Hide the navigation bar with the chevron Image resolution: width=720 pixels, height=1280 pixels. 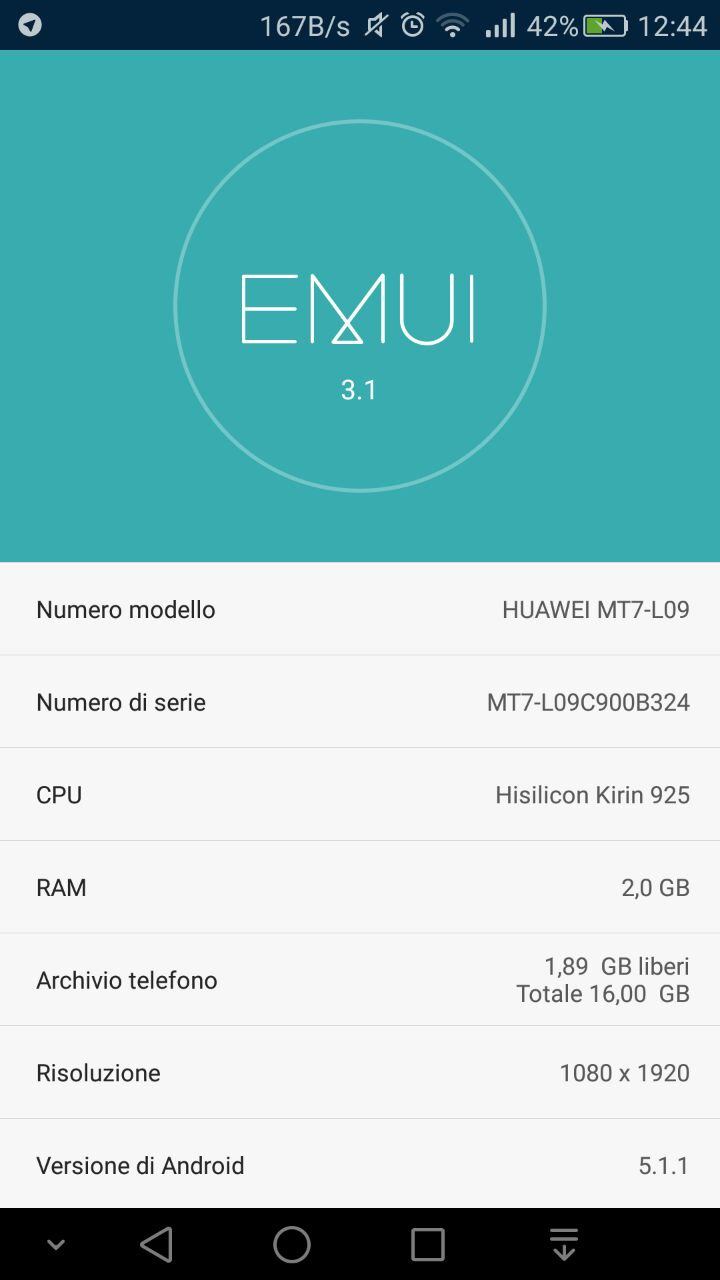(x=56, y=1245)
